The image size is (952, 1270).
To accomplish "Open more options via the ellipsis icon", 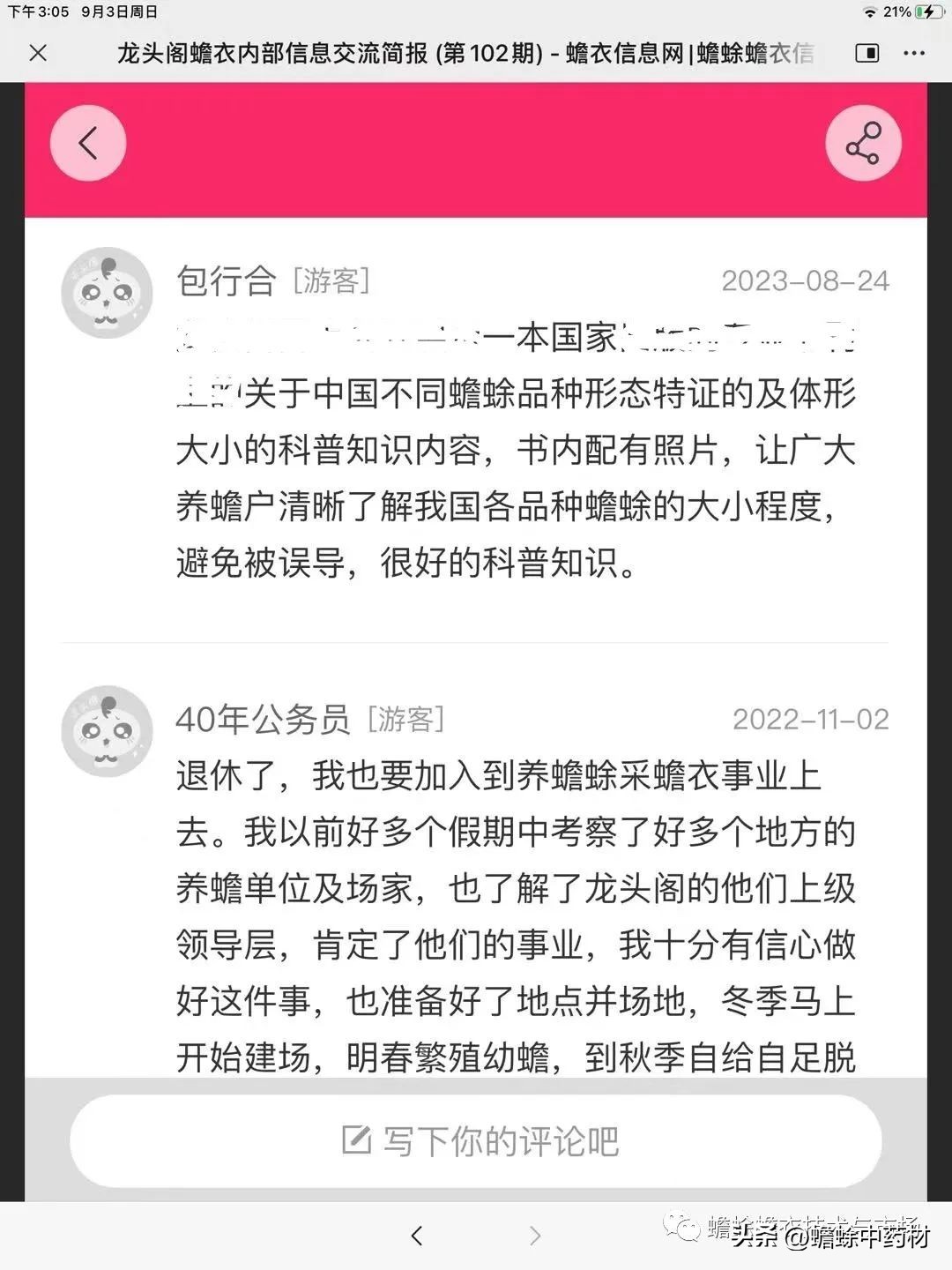I will 915,54.
